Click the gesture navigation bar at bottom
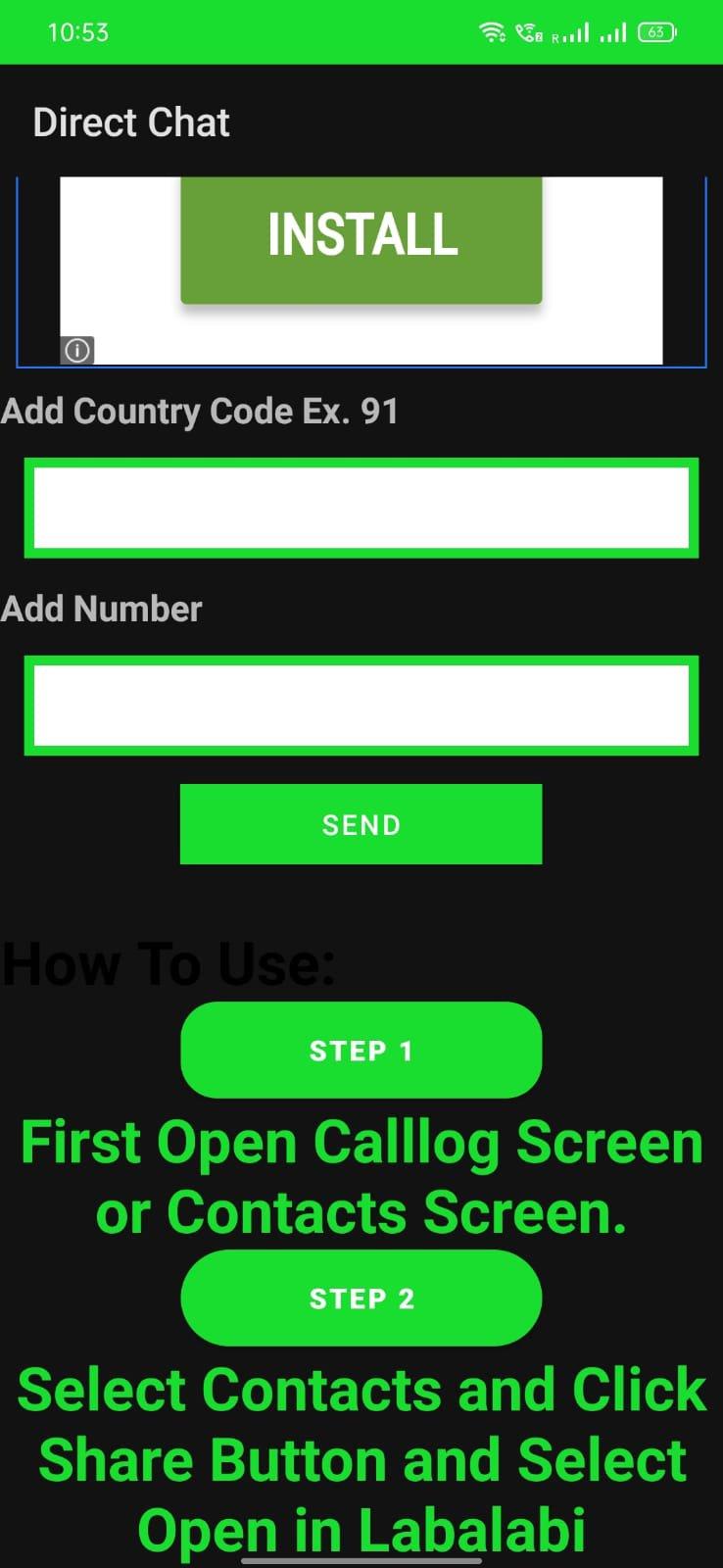Viewport: 723px width, 1568px height. tap(361, 1554)
